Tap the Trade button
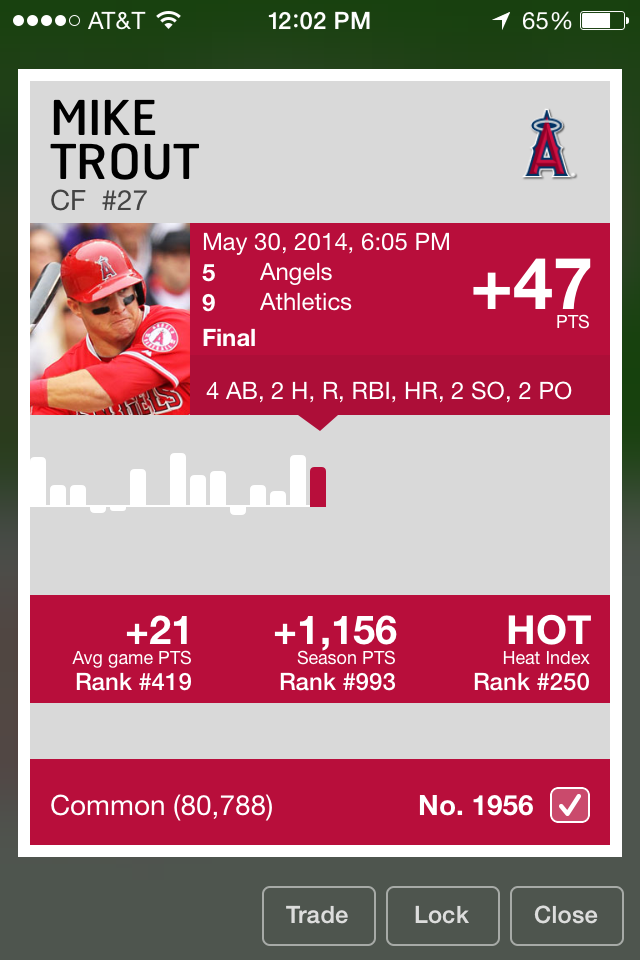The image size is (640, 960). (x=318, y=915)
